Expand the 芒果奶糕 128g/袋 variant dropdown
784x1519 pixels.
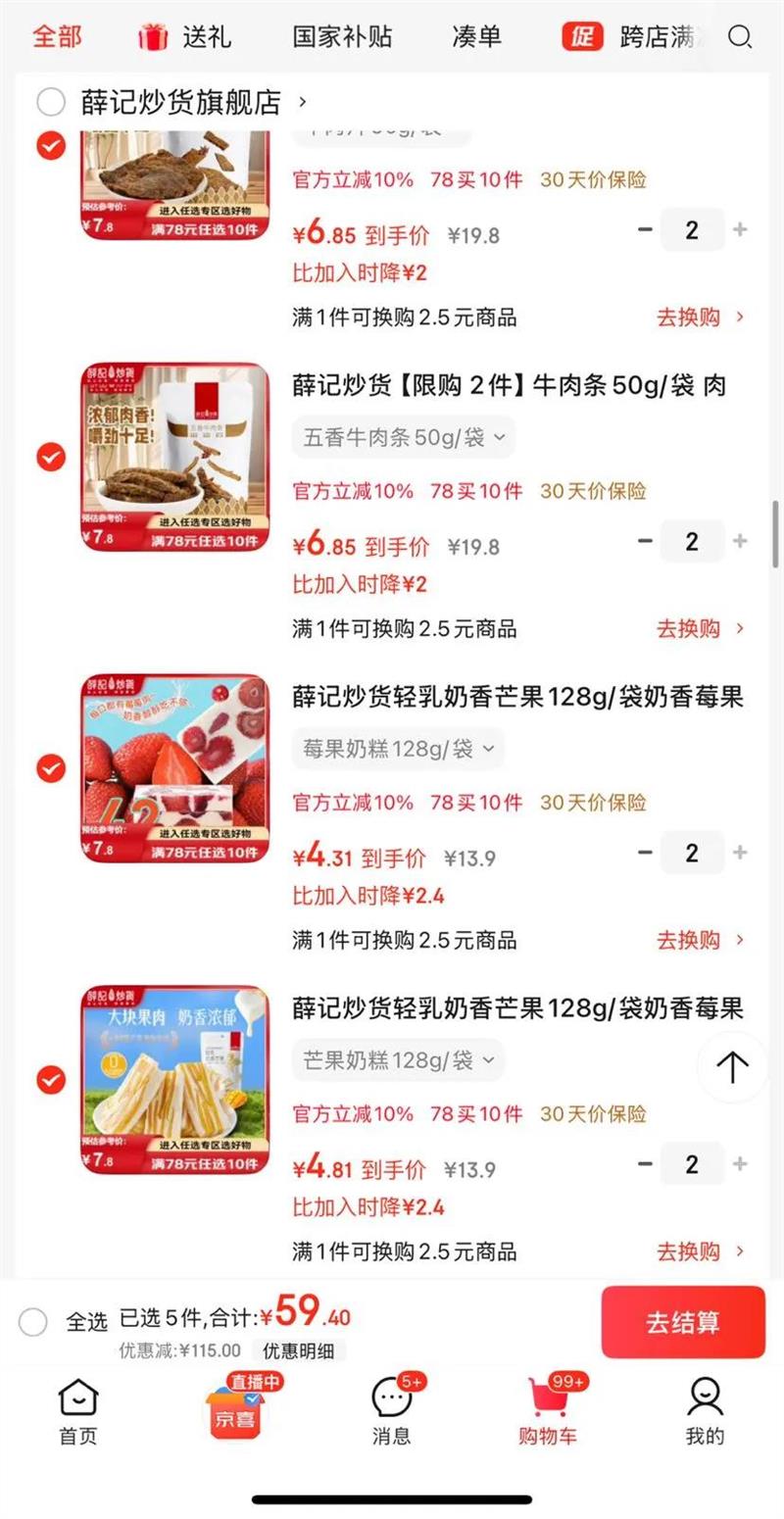click(x=397, y=1060)
